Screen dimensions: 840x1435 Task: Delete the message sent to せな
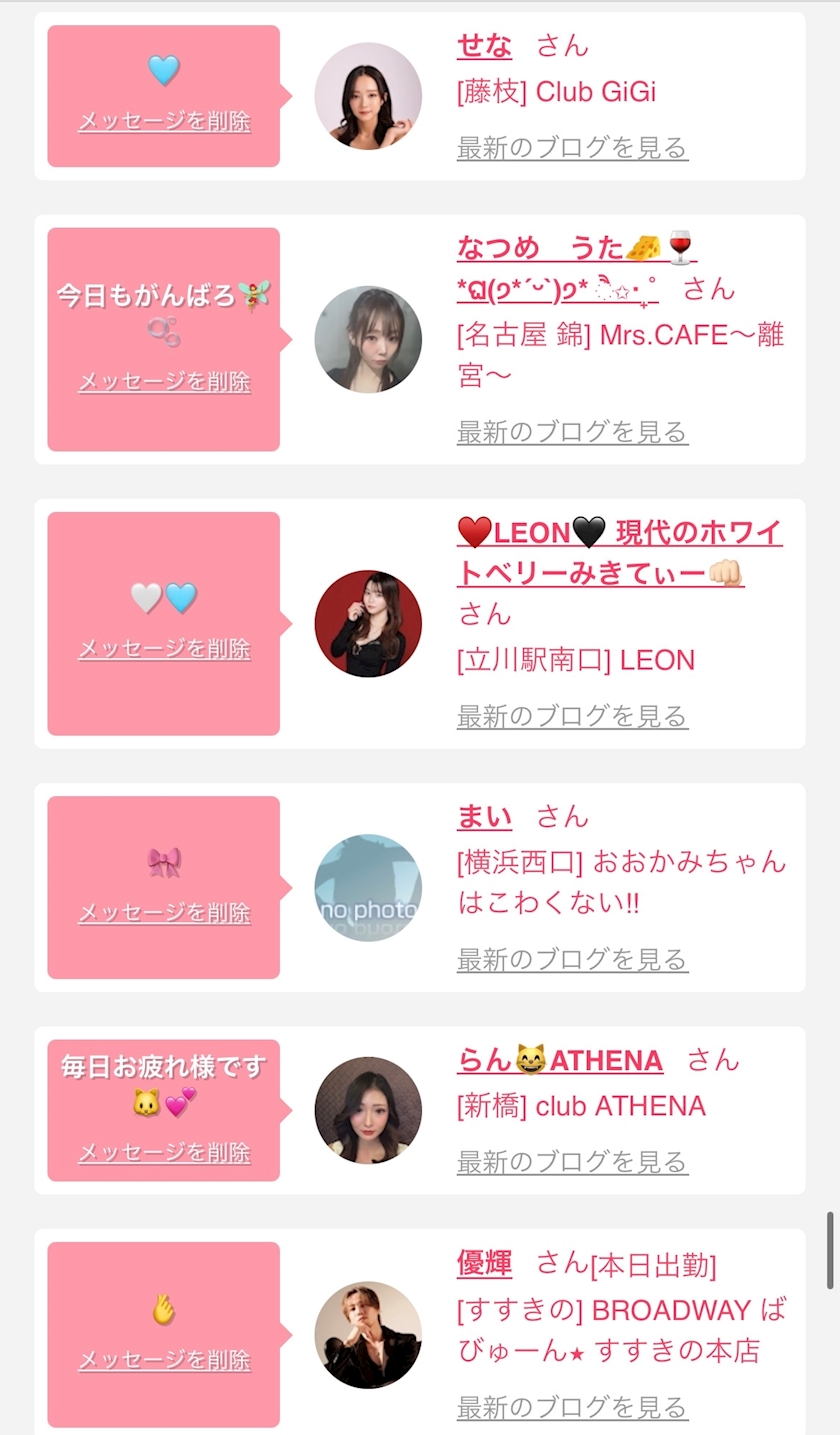coord(164,122)
